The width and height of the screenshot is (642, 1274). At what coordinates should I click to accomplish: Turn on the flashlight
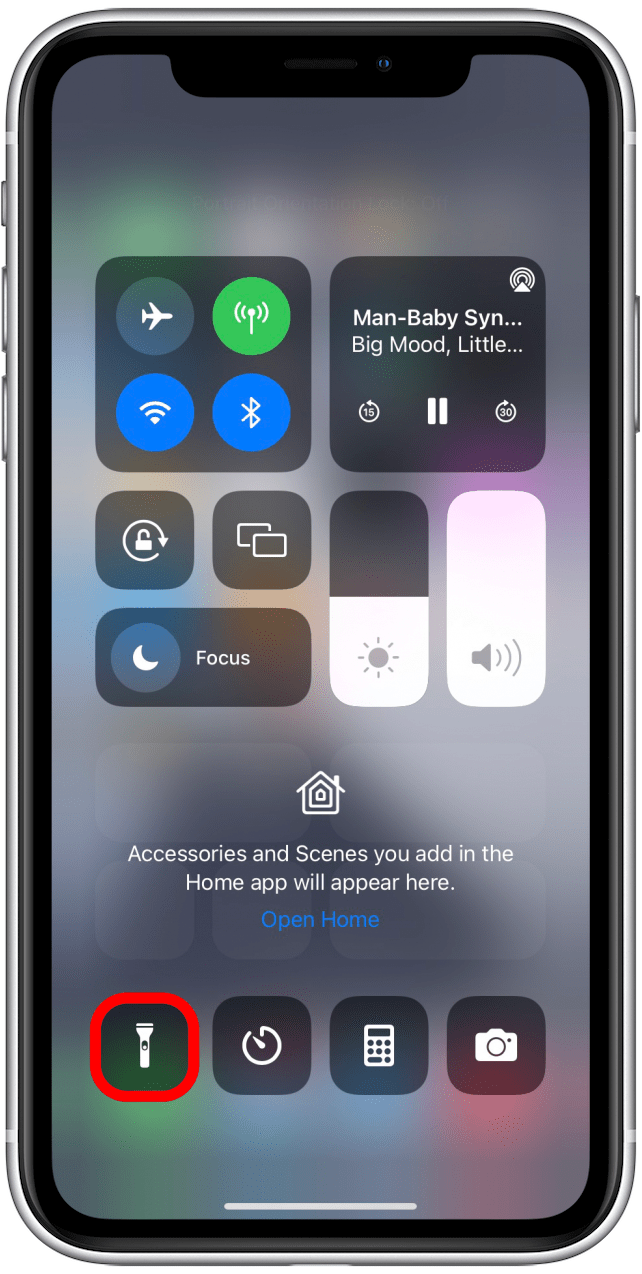coord(145,1046)
